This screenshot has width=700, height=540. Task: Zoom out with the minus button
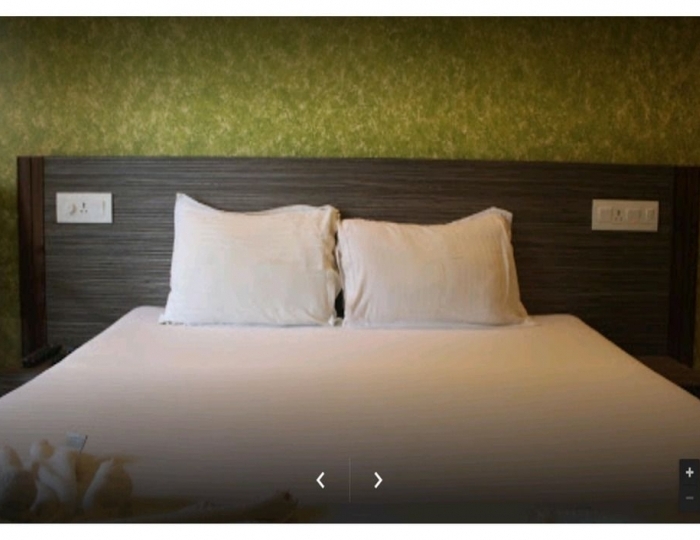689,497
